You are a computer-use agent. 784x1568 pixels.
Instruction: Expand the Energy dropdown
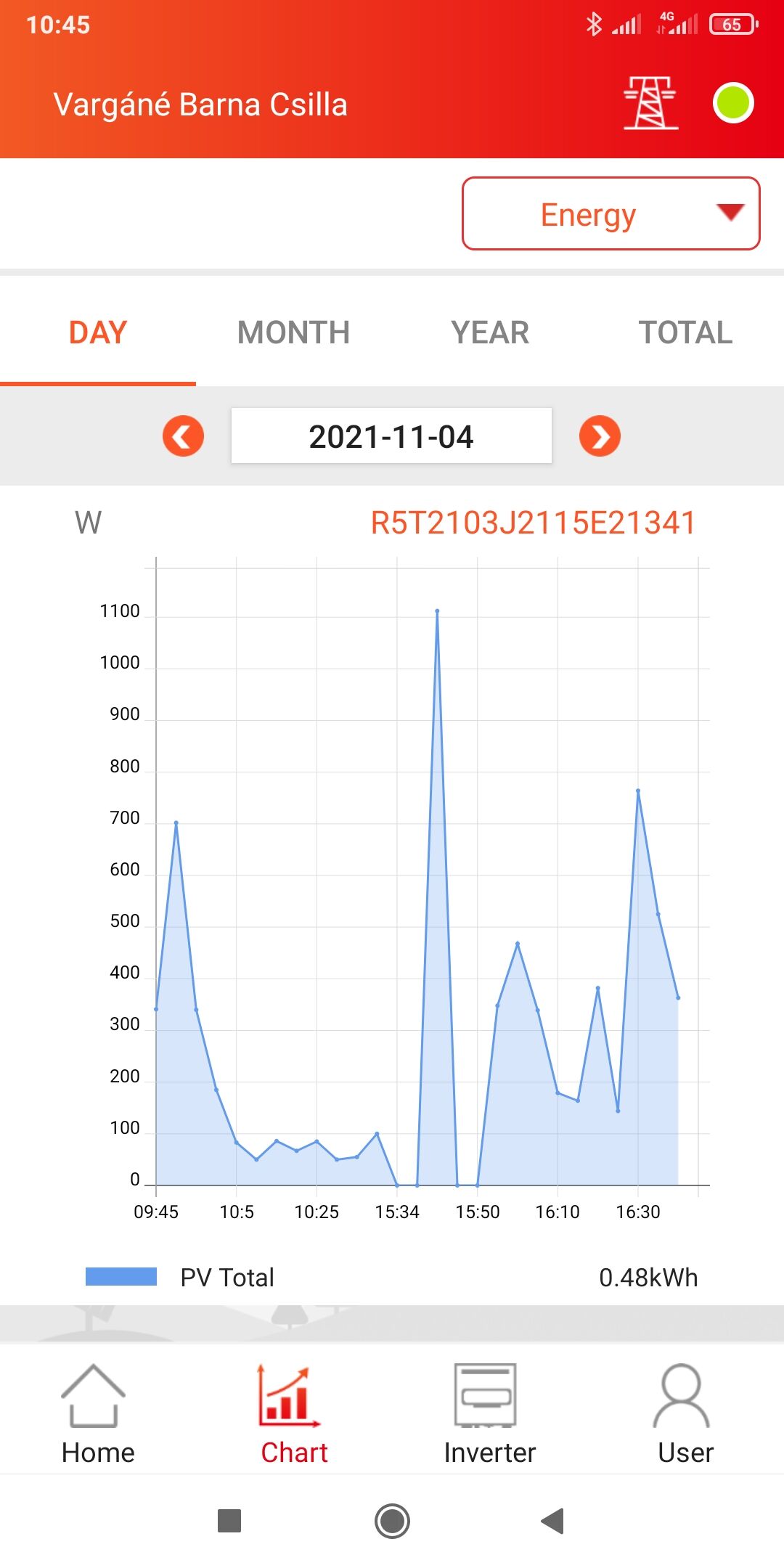click(x=611, y=213)
